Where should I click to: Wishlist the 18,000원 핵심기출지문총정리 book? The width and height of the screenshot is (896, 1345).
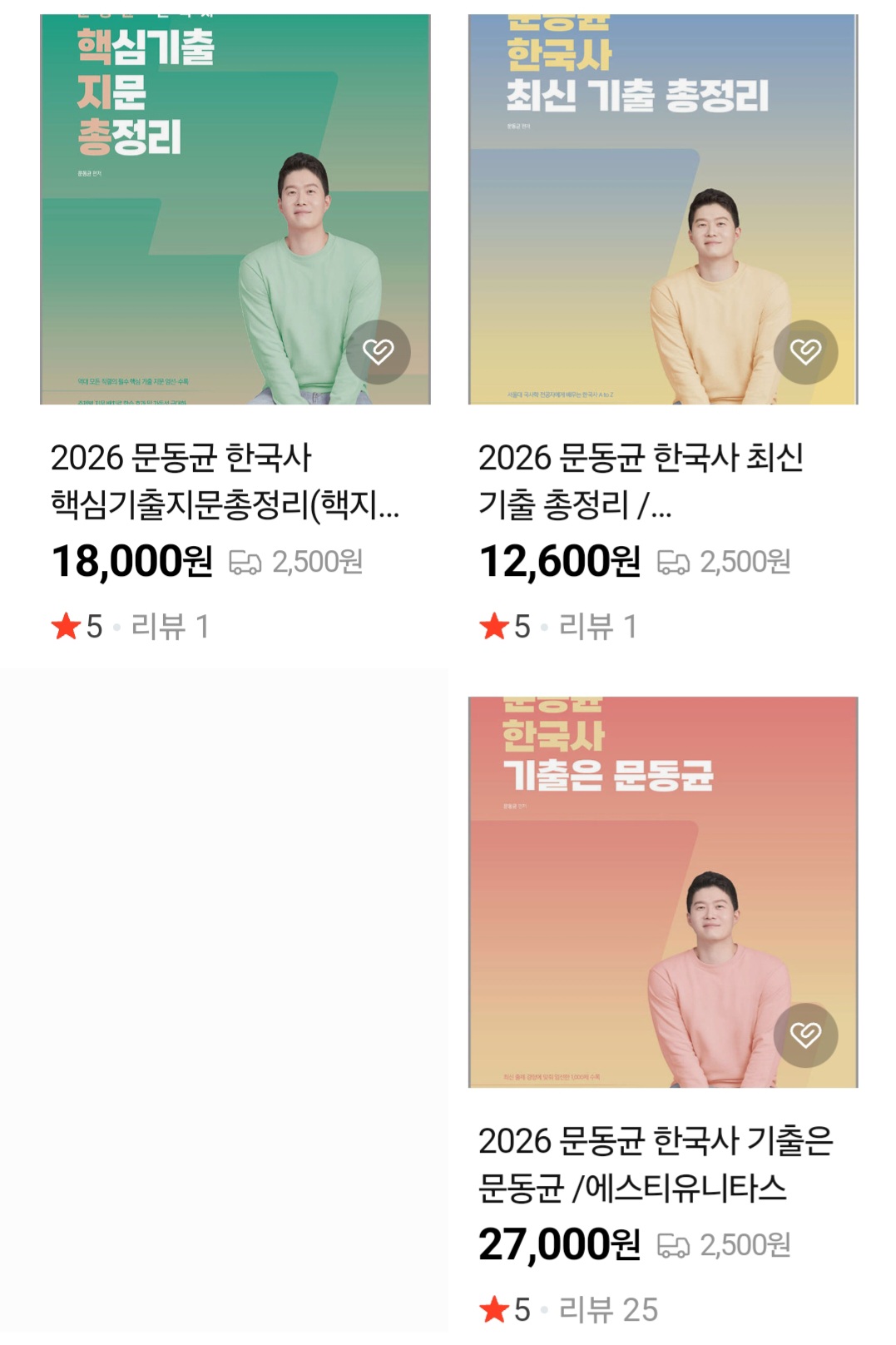coord(379,352)
